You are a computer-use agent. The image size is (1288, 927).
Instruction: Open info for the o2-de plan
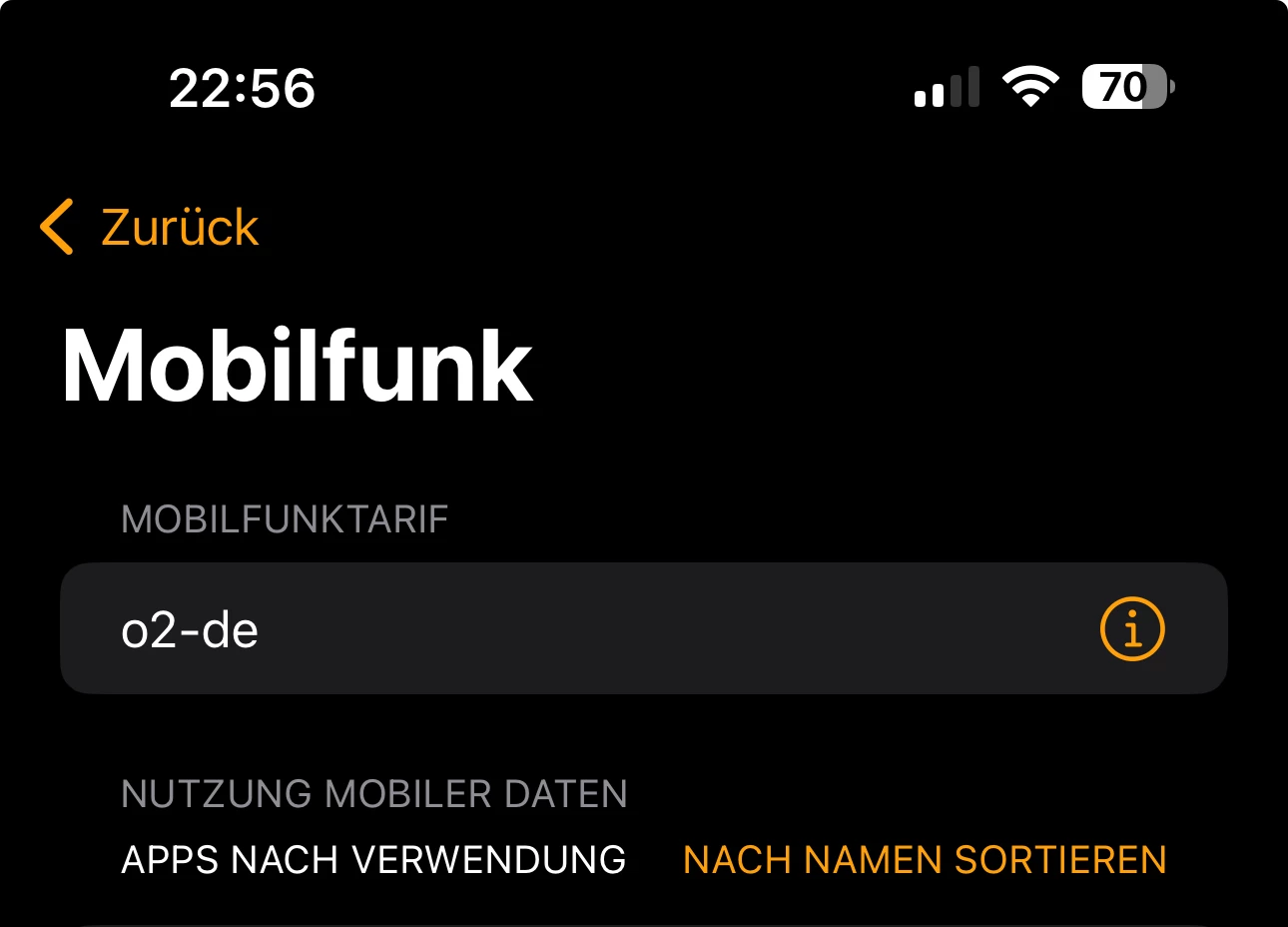point(1131,629)
